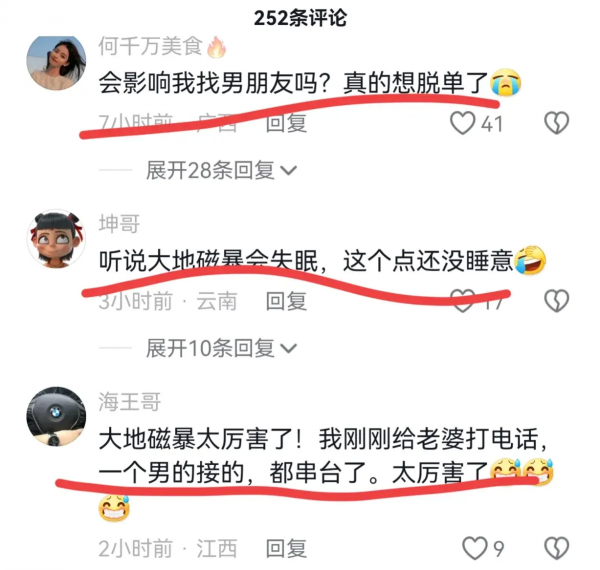Reply to 何千万美食's comment
Image resolution: width=600 pixels, height=570 pixels.
click(x=286, y=123)
